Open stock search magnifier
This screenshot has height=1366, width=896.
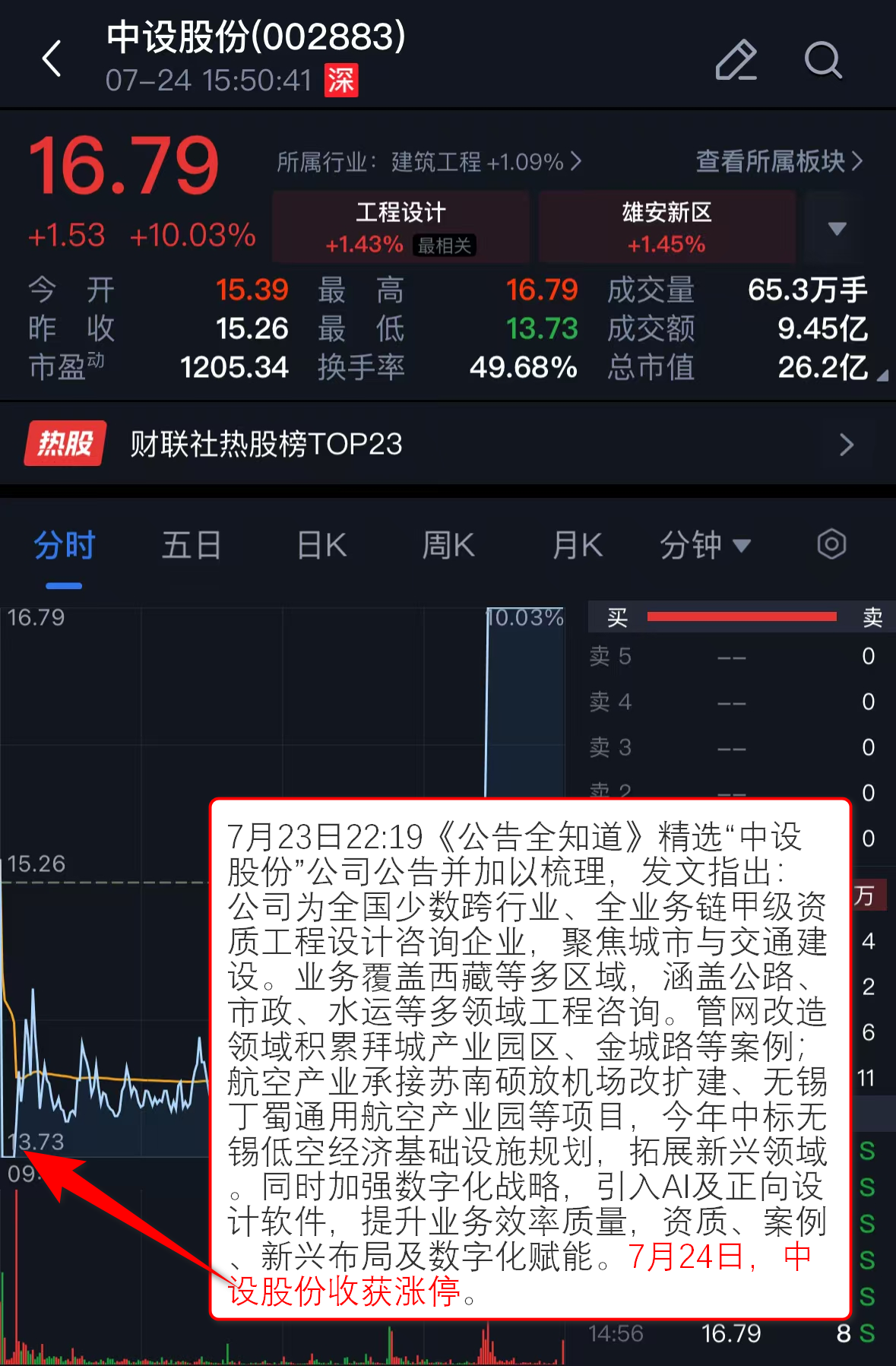823,60
